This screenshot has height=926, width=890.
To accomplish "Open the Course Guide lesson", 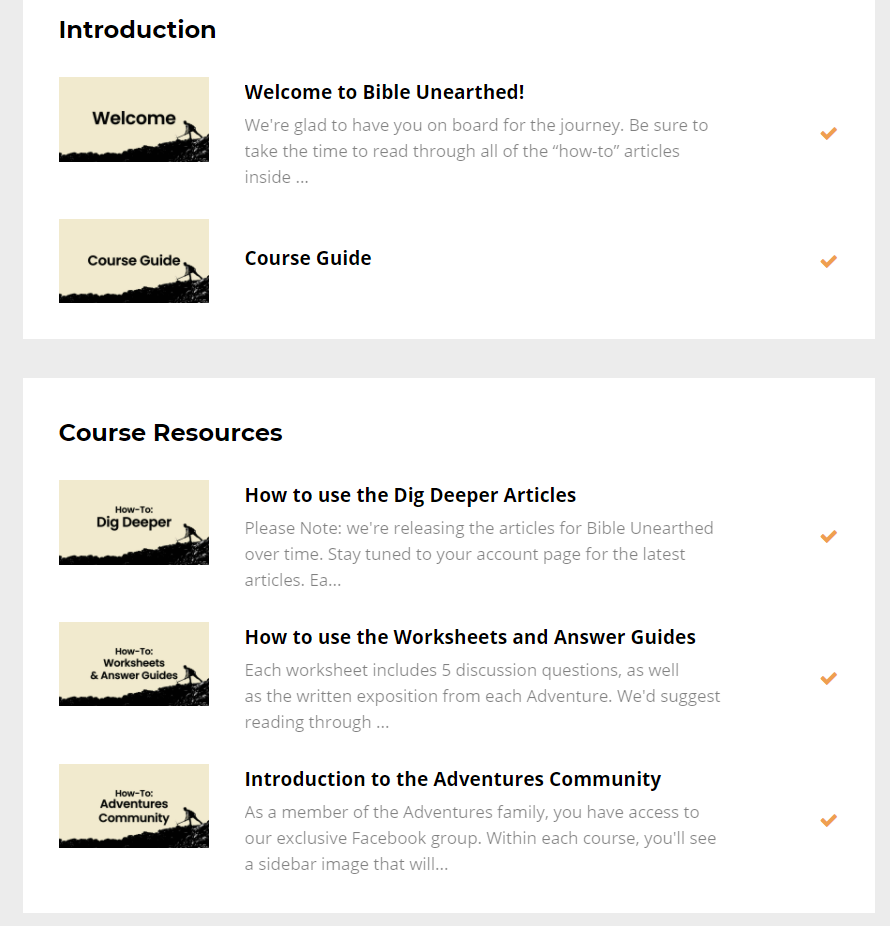I will coord(308,258).
